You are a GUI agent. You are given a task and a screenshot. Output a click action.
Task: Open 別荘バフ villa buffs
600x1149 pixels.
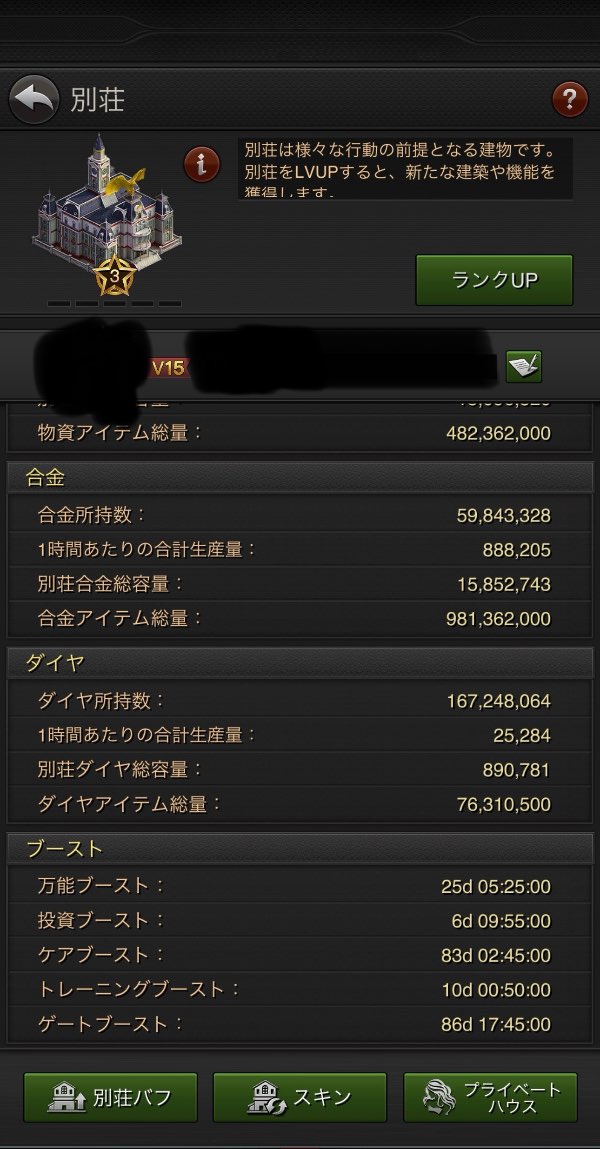110,1097
